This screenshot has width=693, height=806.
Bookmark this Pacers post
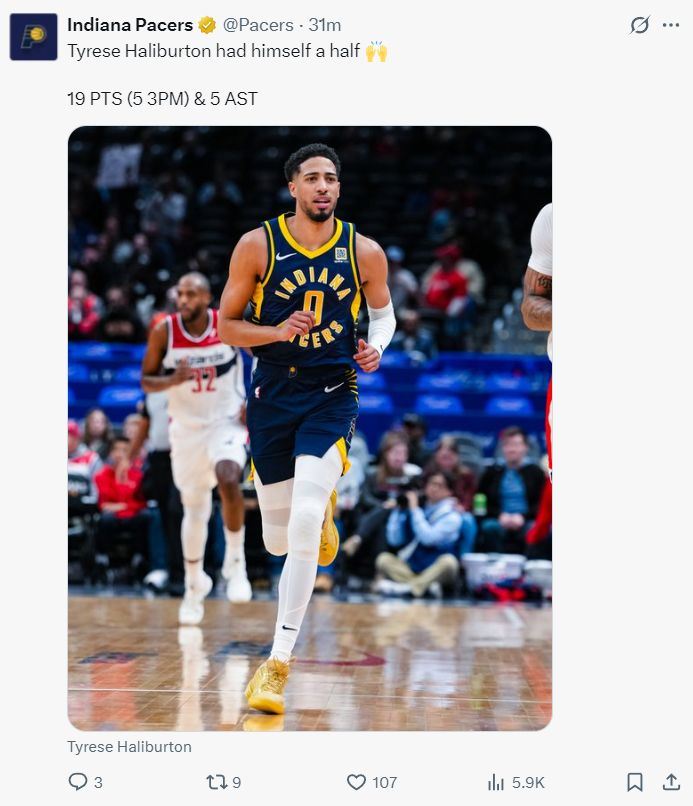[634, 782]
